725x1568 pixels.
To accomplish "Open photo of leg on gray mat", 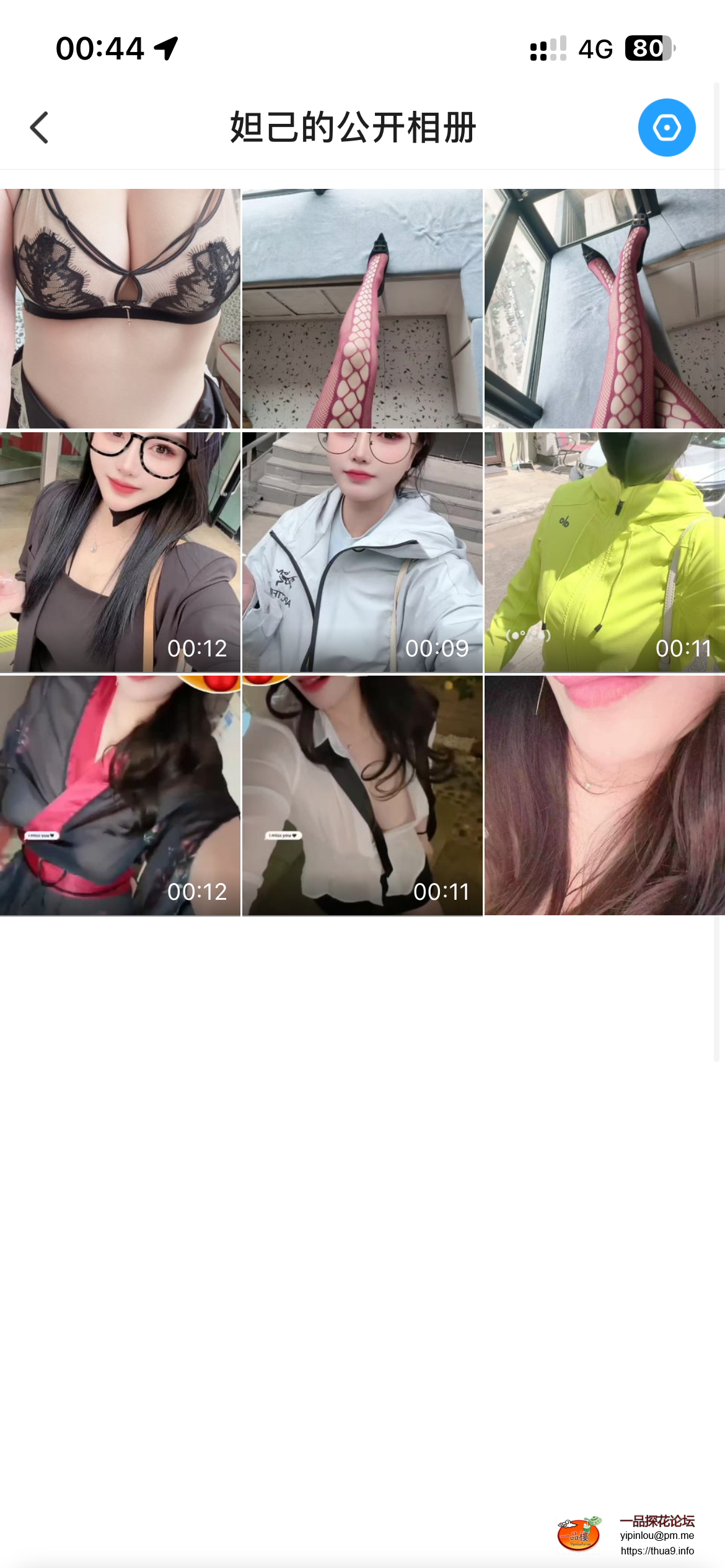I will point(362,308).
